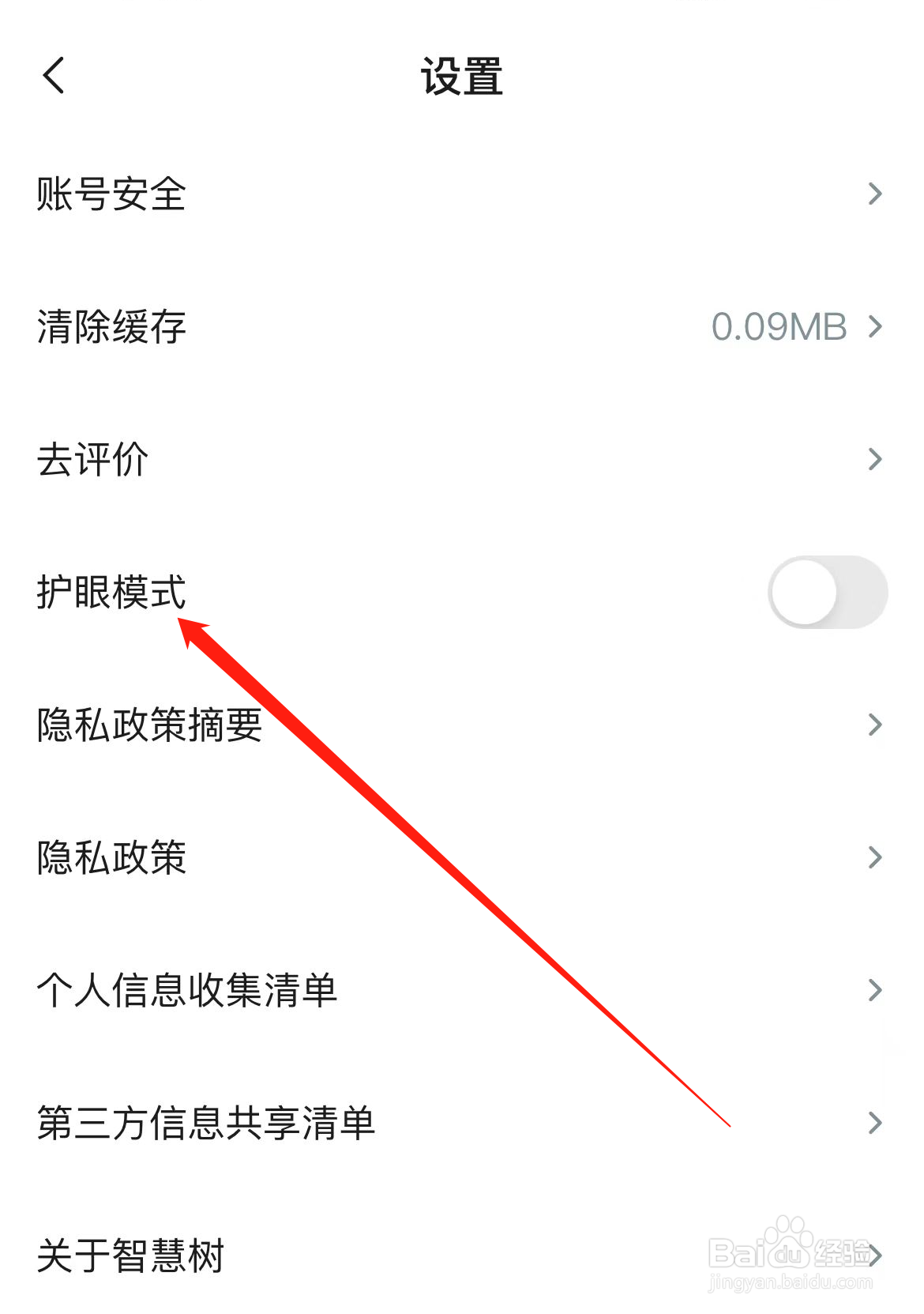Expand the chevron beside 清除缓存

875,327
